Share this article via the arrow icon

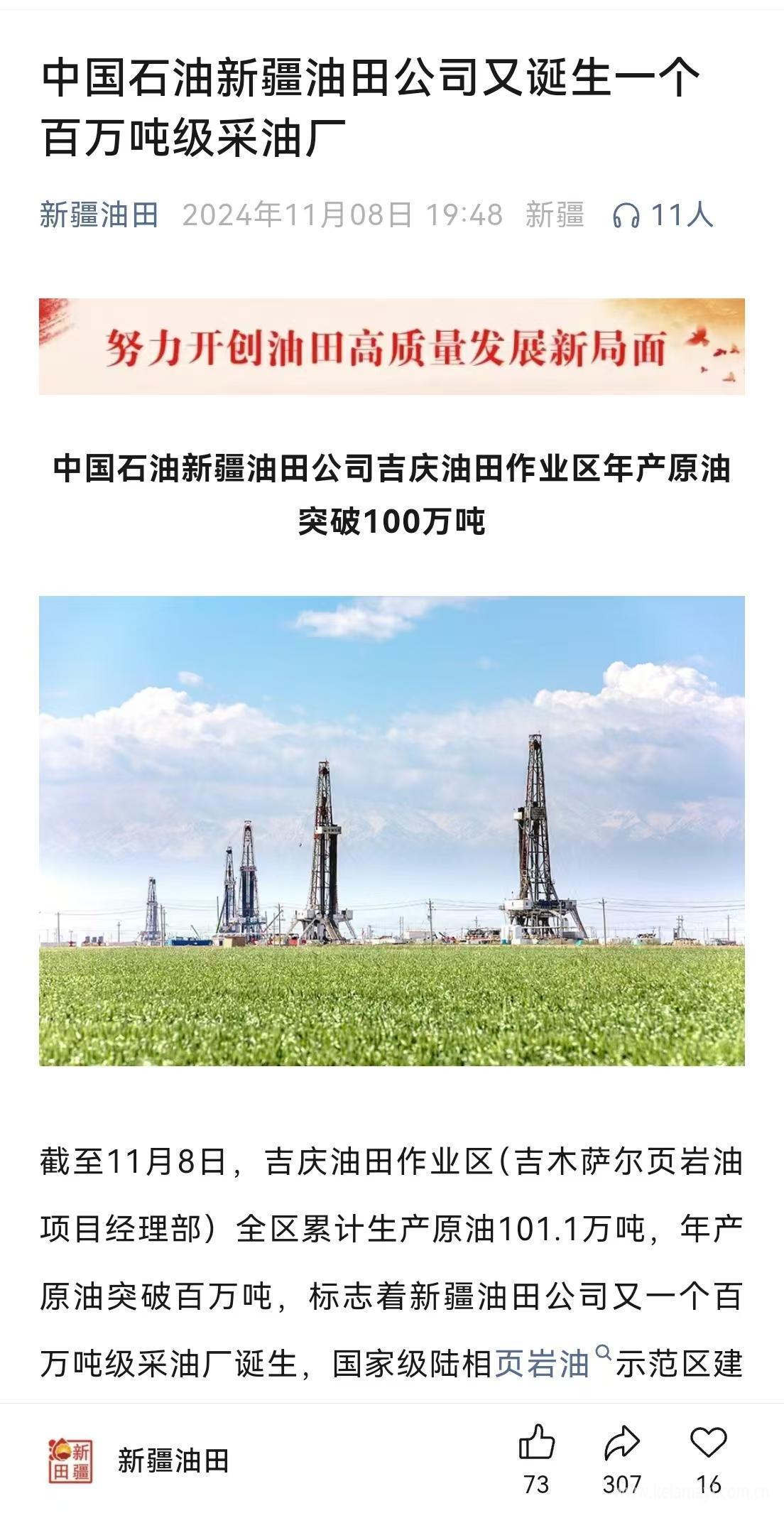pos(621,1443)
